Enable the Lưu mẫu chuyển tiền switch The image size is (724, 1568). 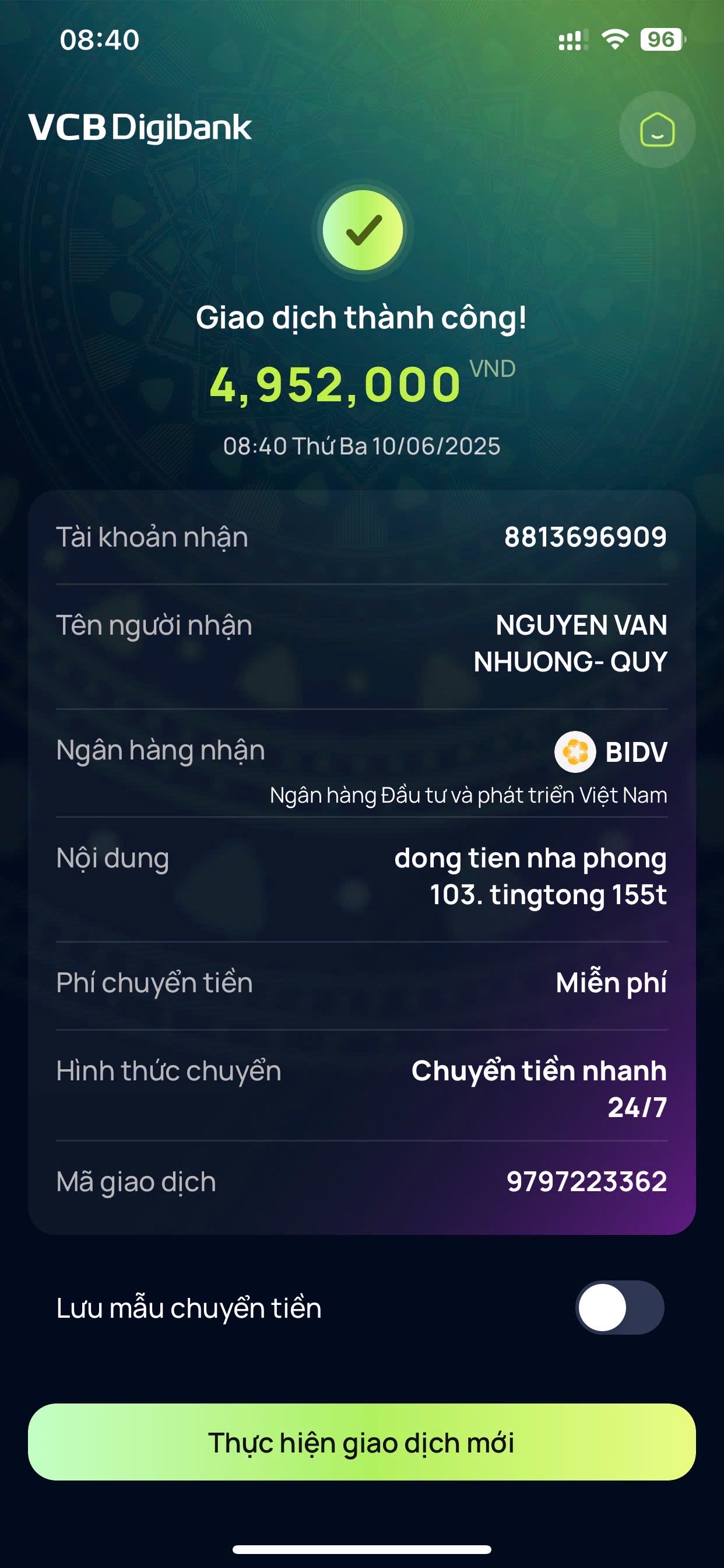tap(619, 1307)
